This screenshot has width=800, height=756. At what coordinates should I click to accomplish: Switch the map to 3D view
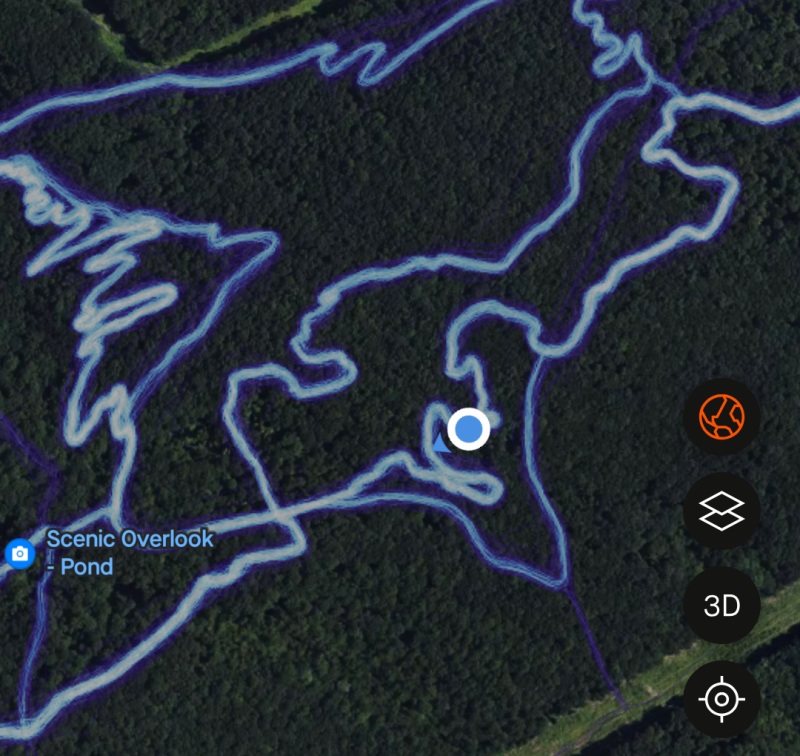[x=721, y=606]
